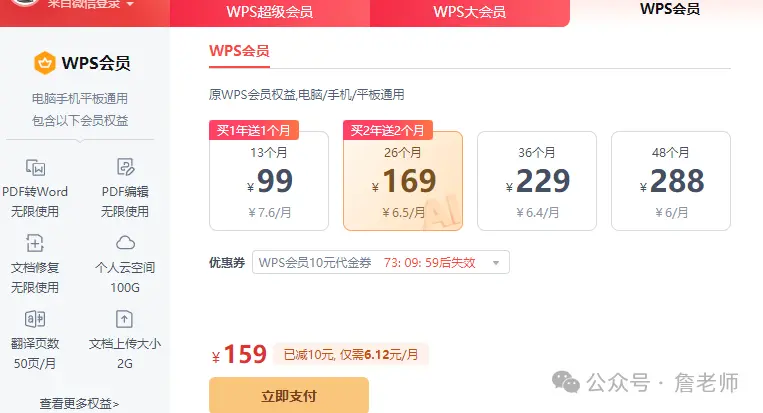Choose the 13个月 plan for ¥99

coord(268,180)
